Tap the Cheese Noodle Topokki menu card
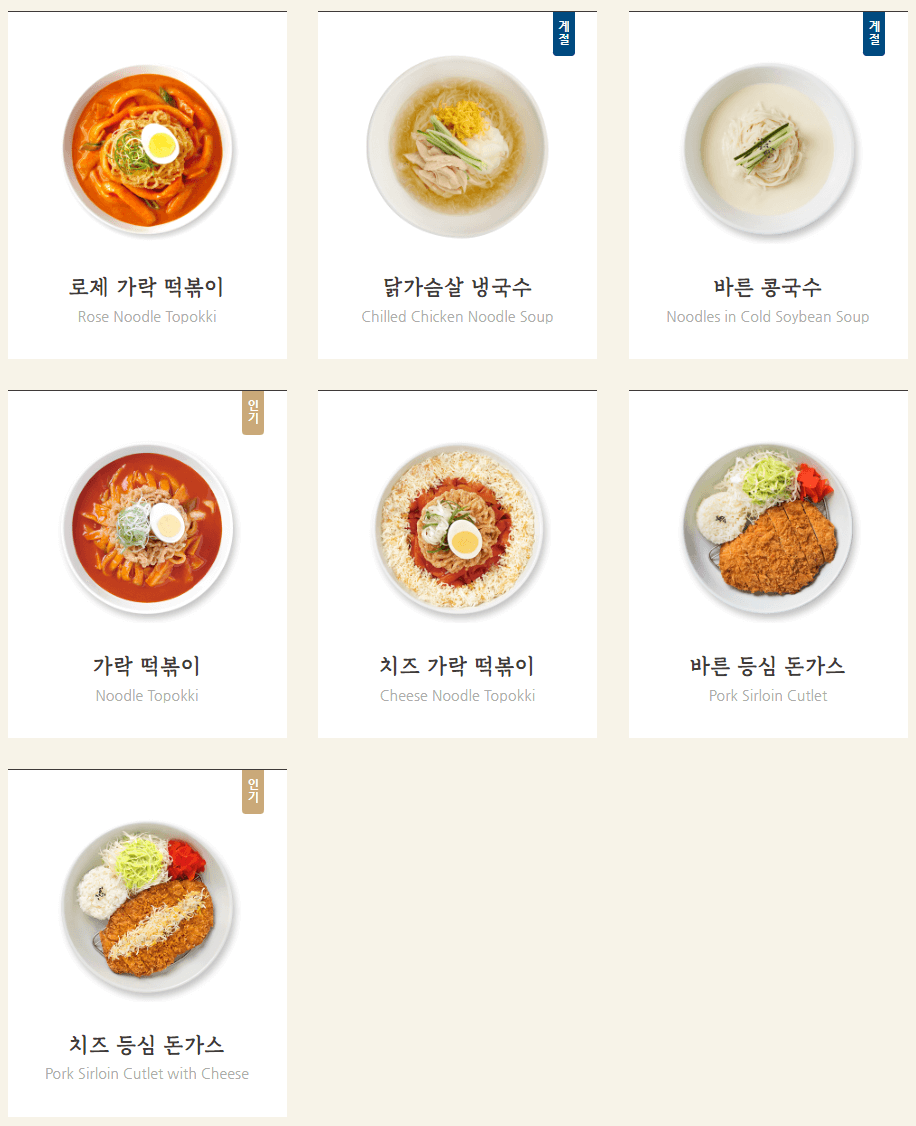916x1126 pixels. (x=457, y=565)
